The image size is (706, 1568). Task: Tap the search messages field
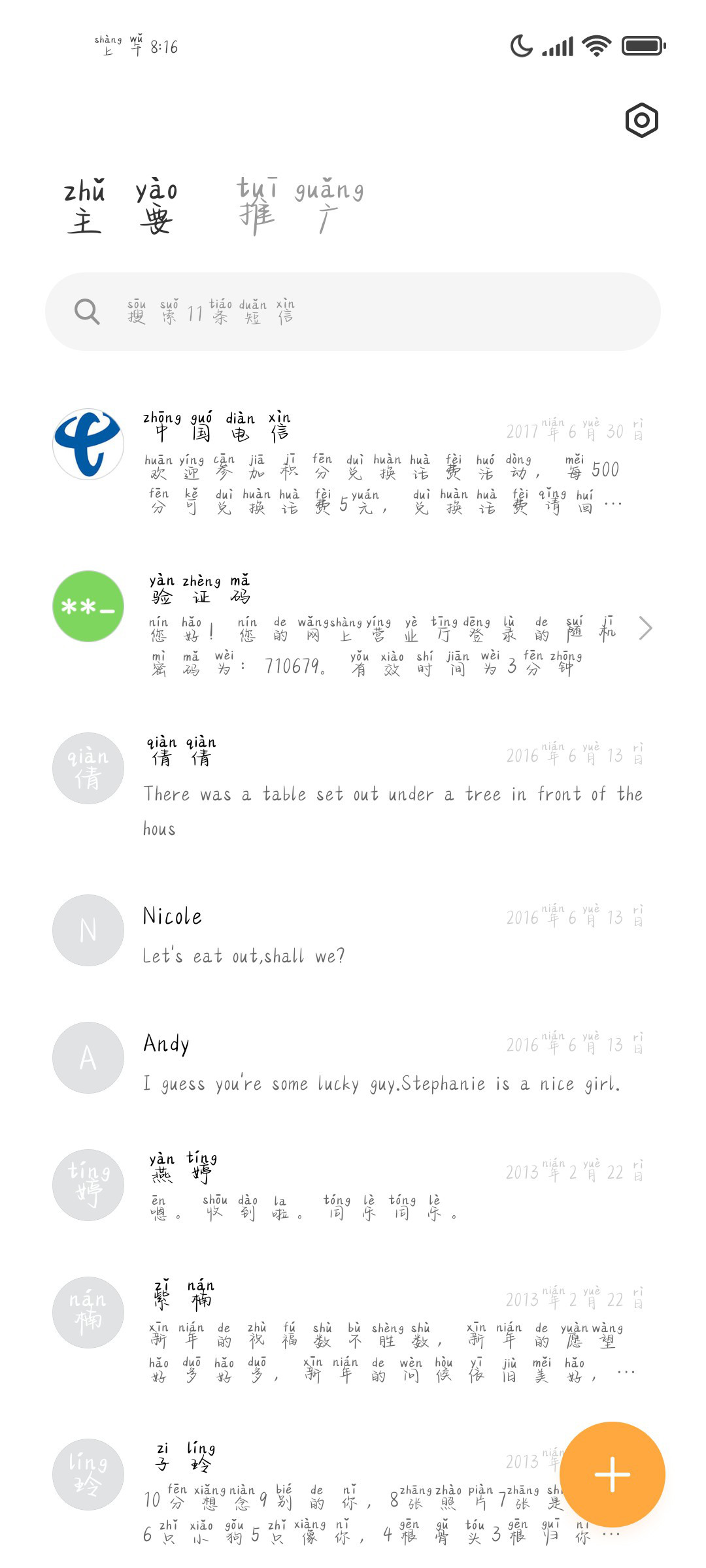(x=353, y=312)
